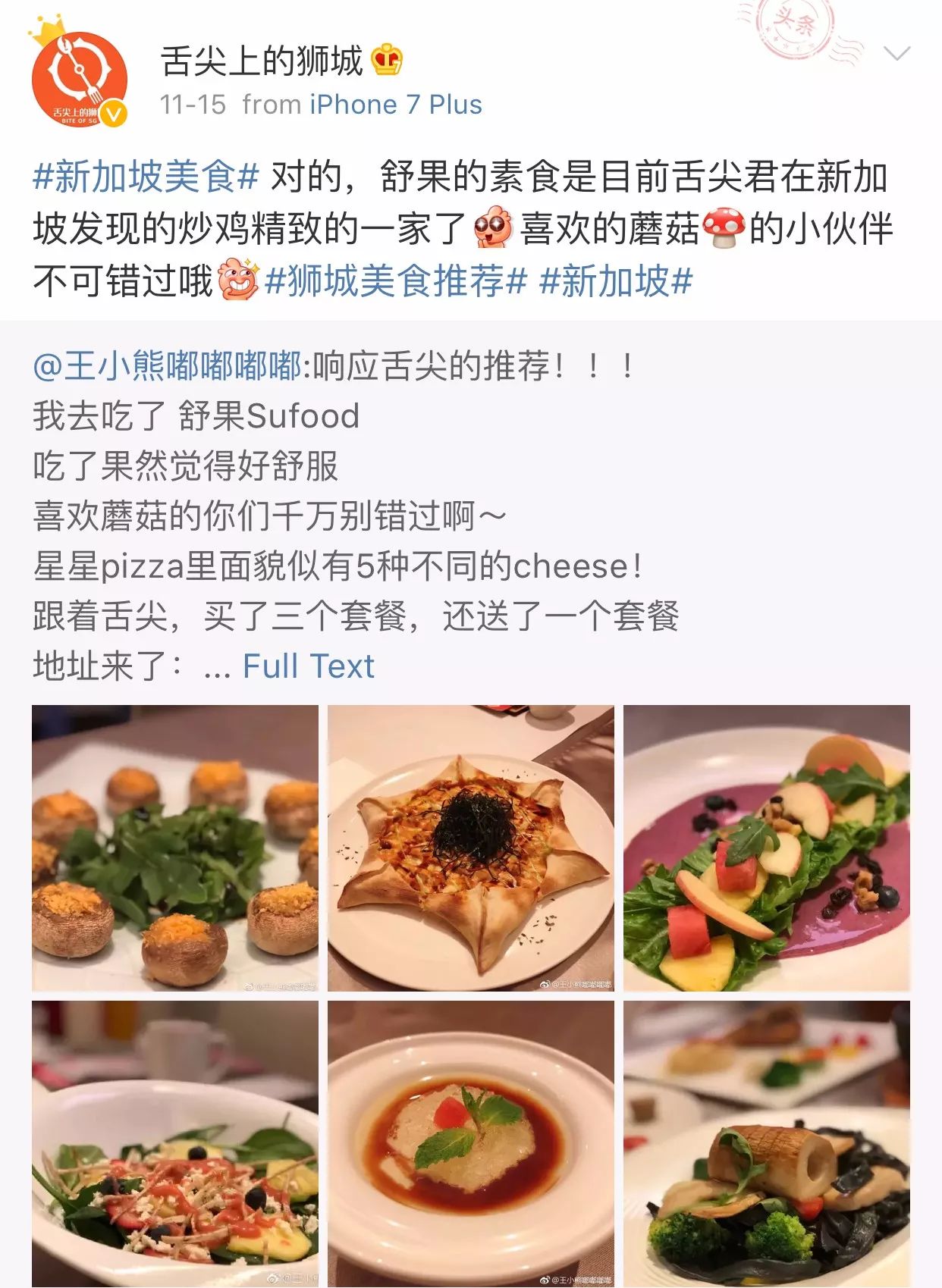Image resolution: width=942 pixels, height=1288 pixels.
Task: View the black noodles with broccoli photo
Action: (x=766, y=1143)
